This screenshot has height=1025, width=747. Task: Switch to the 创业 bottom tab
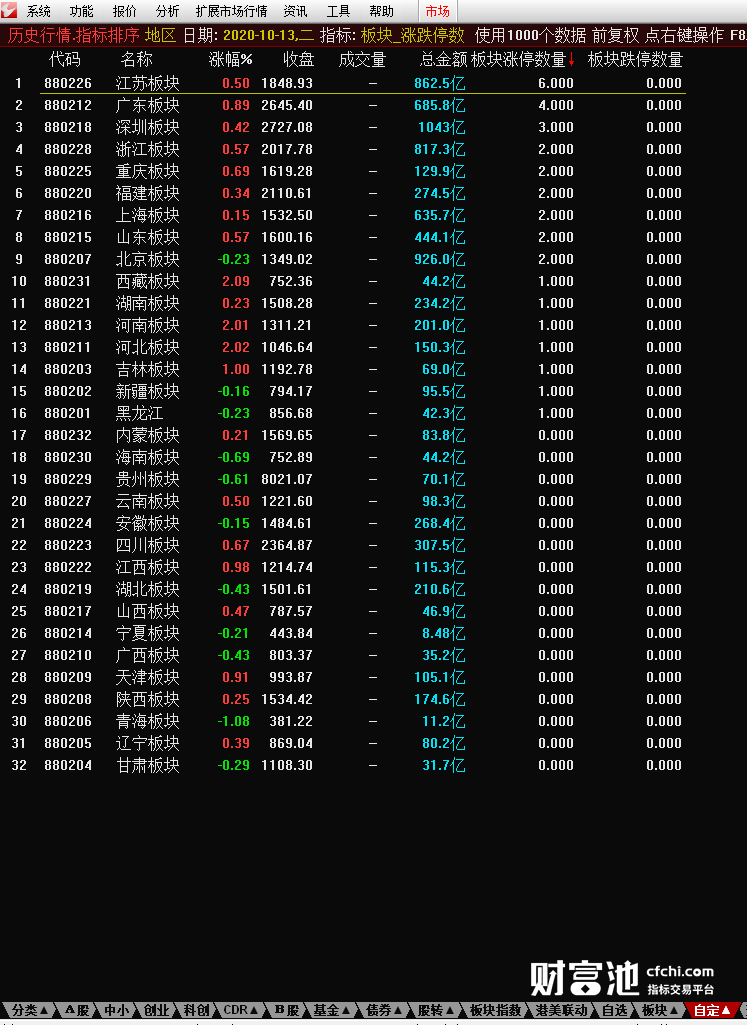click(155, 1010)
